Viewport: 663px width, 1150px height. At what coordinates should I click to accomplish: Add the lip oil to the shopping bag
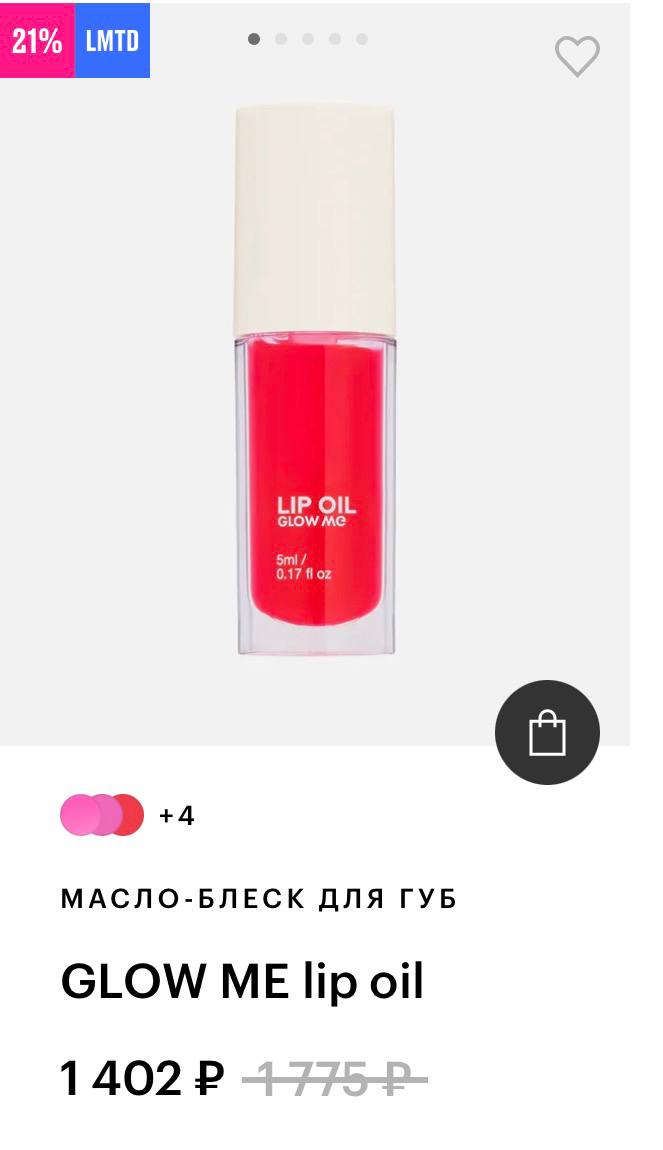(x=547, y=733)
